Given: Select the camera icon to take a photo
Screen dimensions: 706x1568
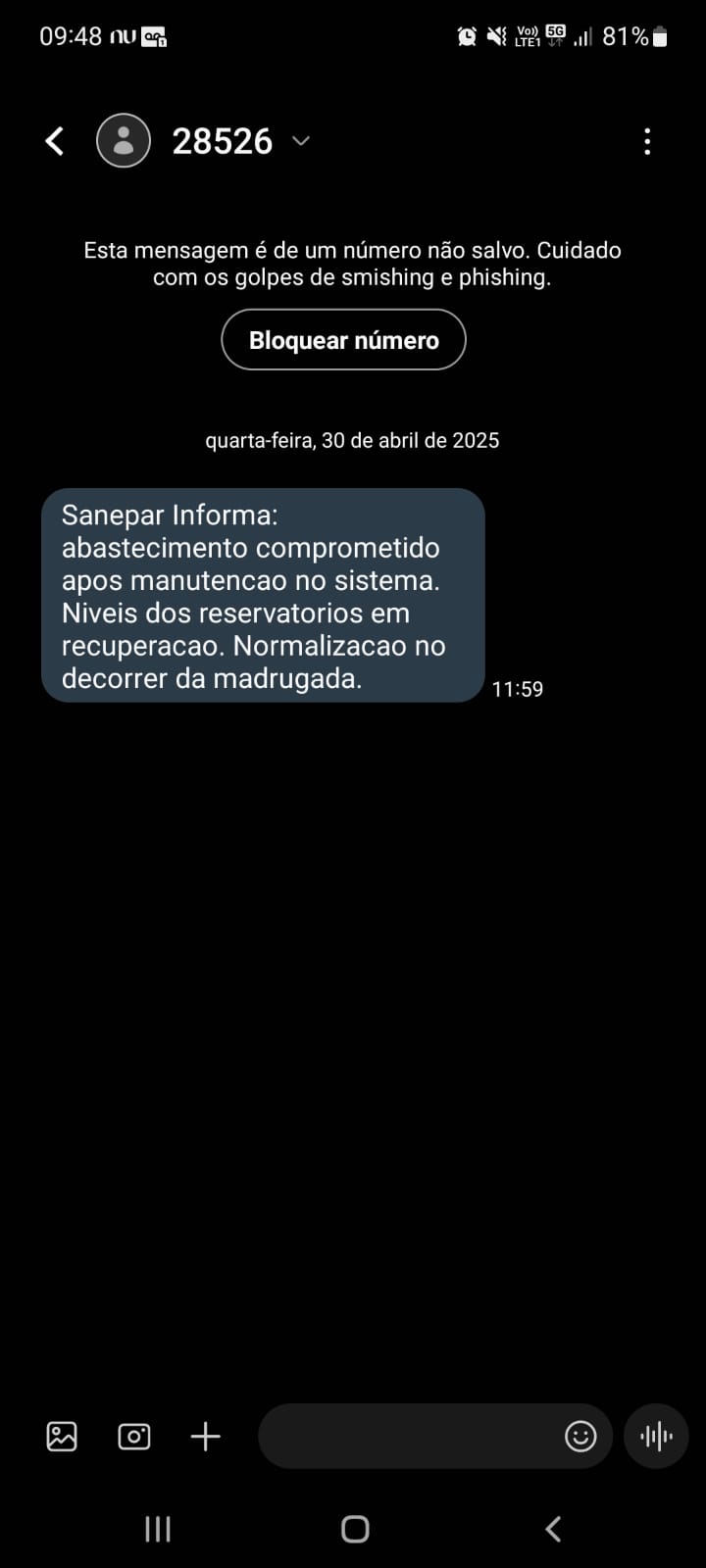Looking at the screenshot, I should coord(133,1436).
